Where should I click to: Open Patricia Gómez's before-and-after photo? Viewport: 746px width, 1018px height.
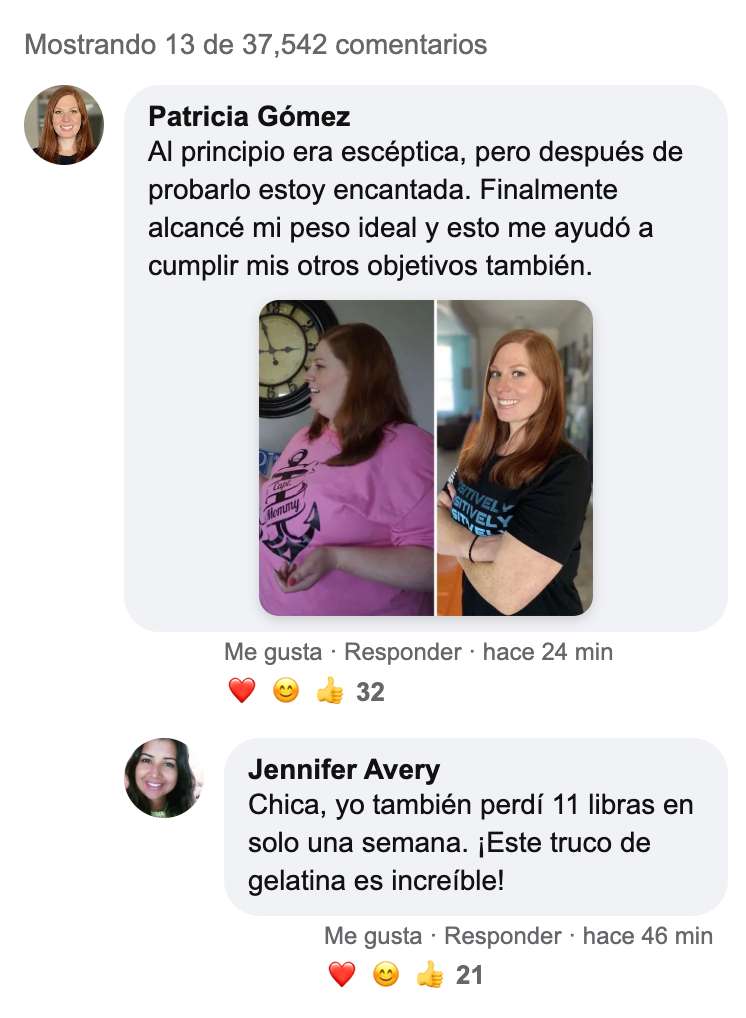pos(426,458)
